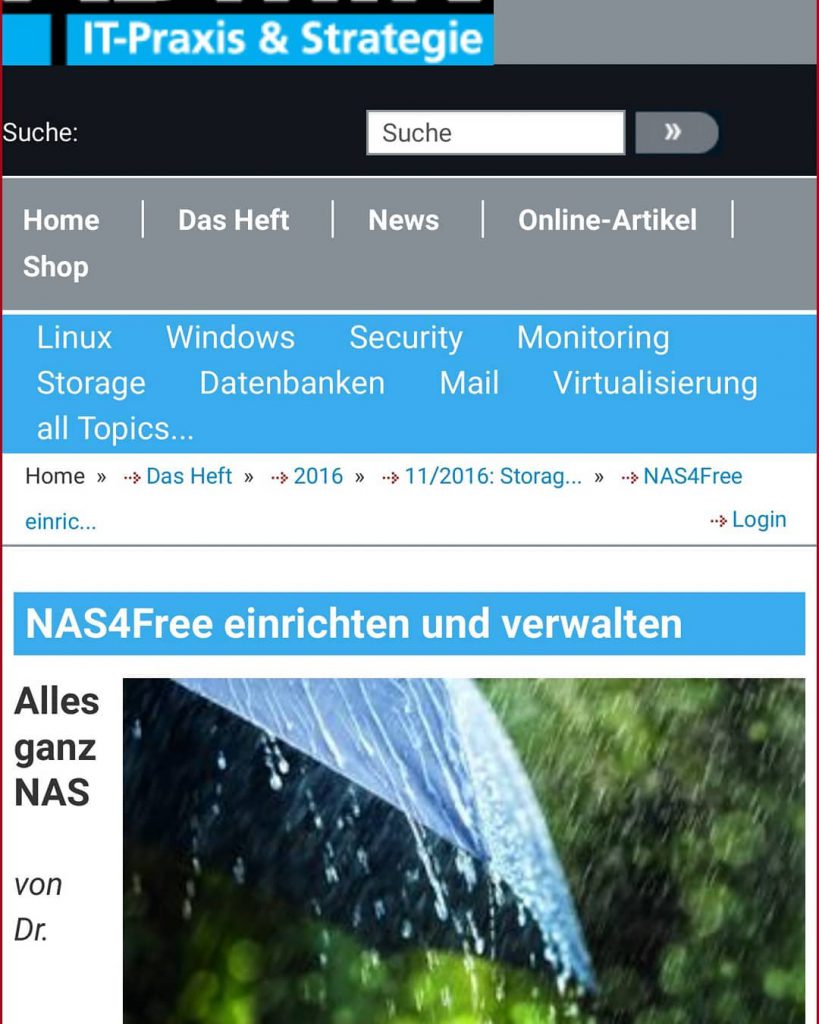Open Online-Artikel in the menu
The width and height of the screenshot is (819, 1024).
(x=607, y=220)
